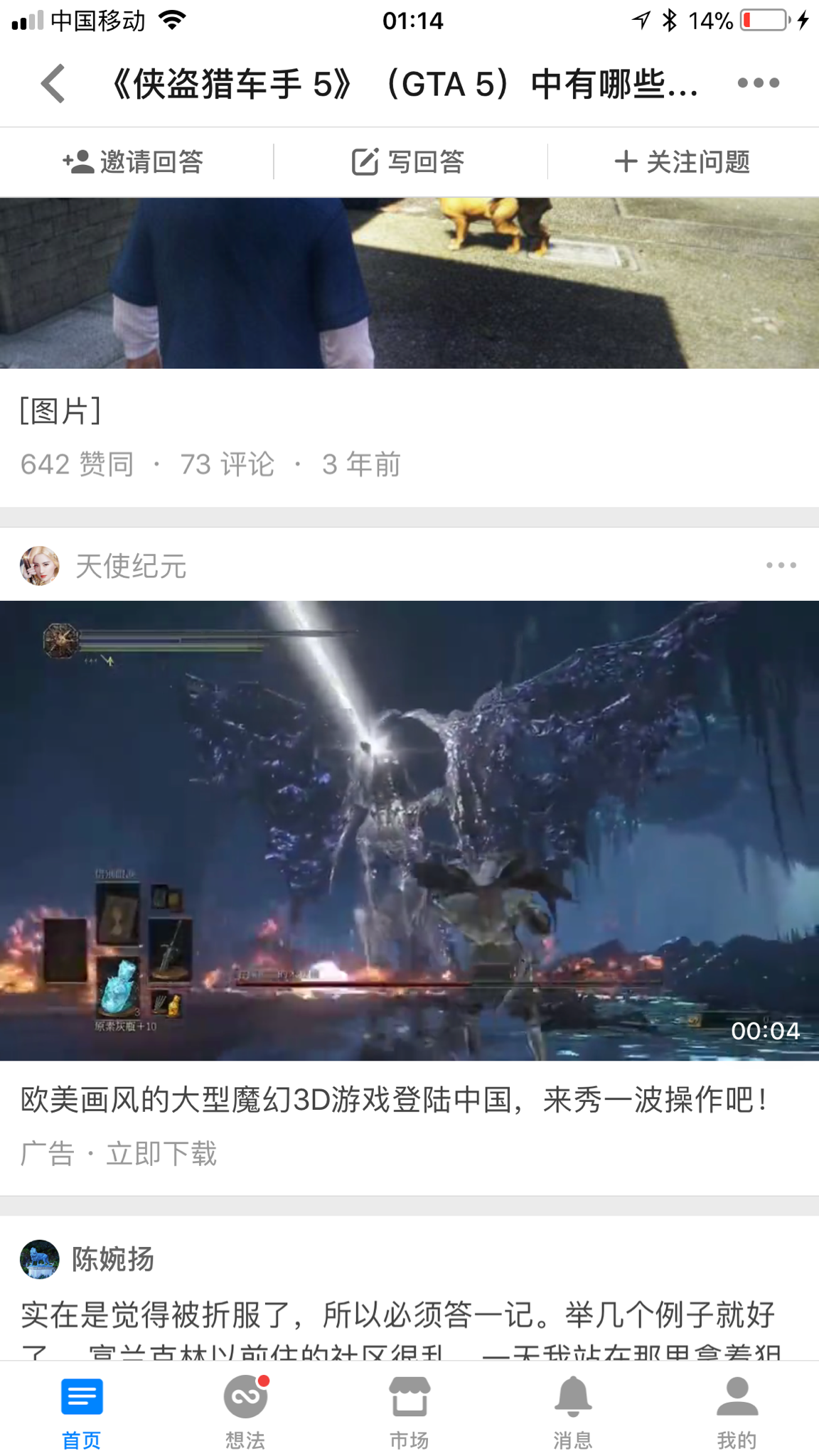This screenshot has width=819, height=1456.
Task: Open the overflow menu in the title bar
Action: pyautogui.click(x=758, y=83)
